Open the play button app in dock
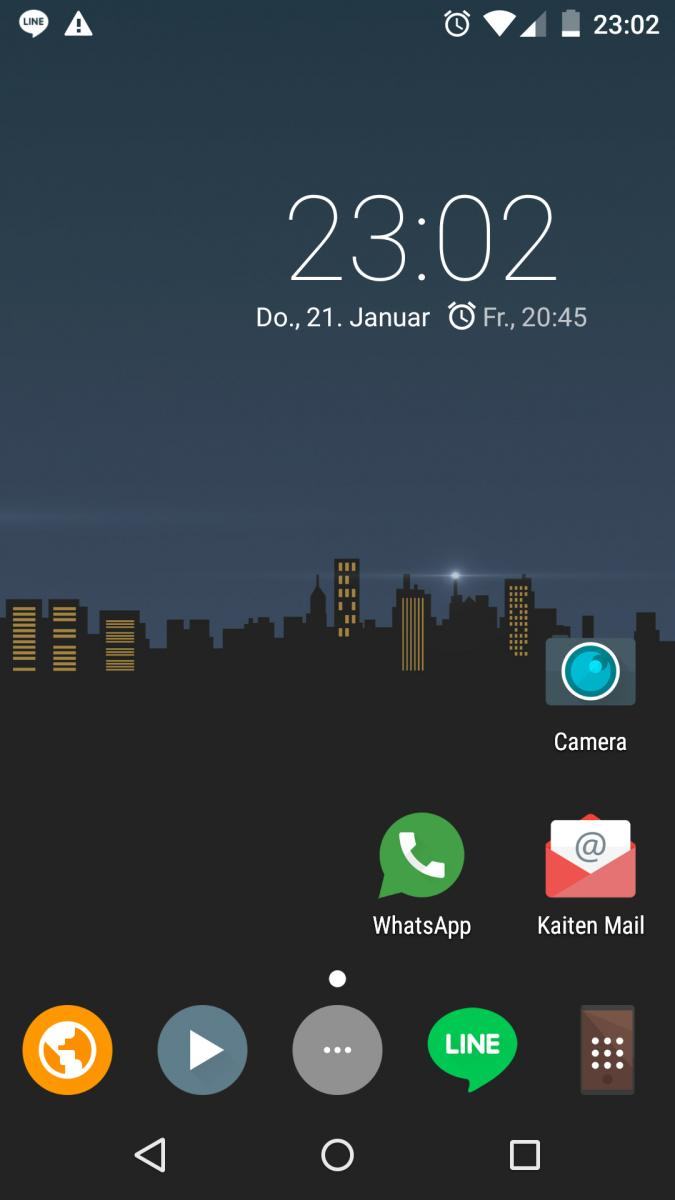 tap(202, 1050)
